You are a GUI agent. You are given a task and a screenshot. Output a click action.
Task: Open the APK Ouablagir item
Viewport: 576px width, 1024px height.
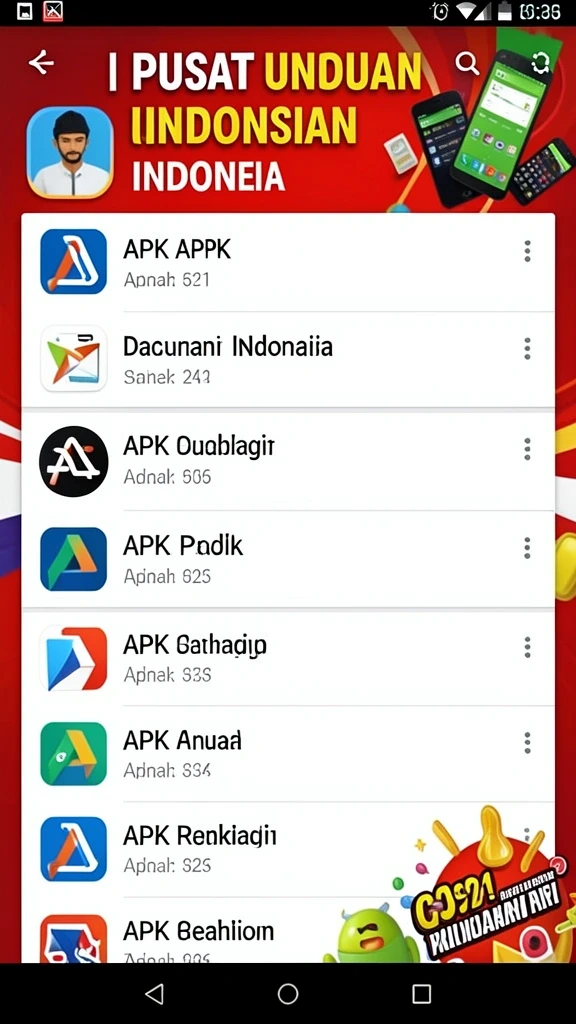tap(288, 461)
